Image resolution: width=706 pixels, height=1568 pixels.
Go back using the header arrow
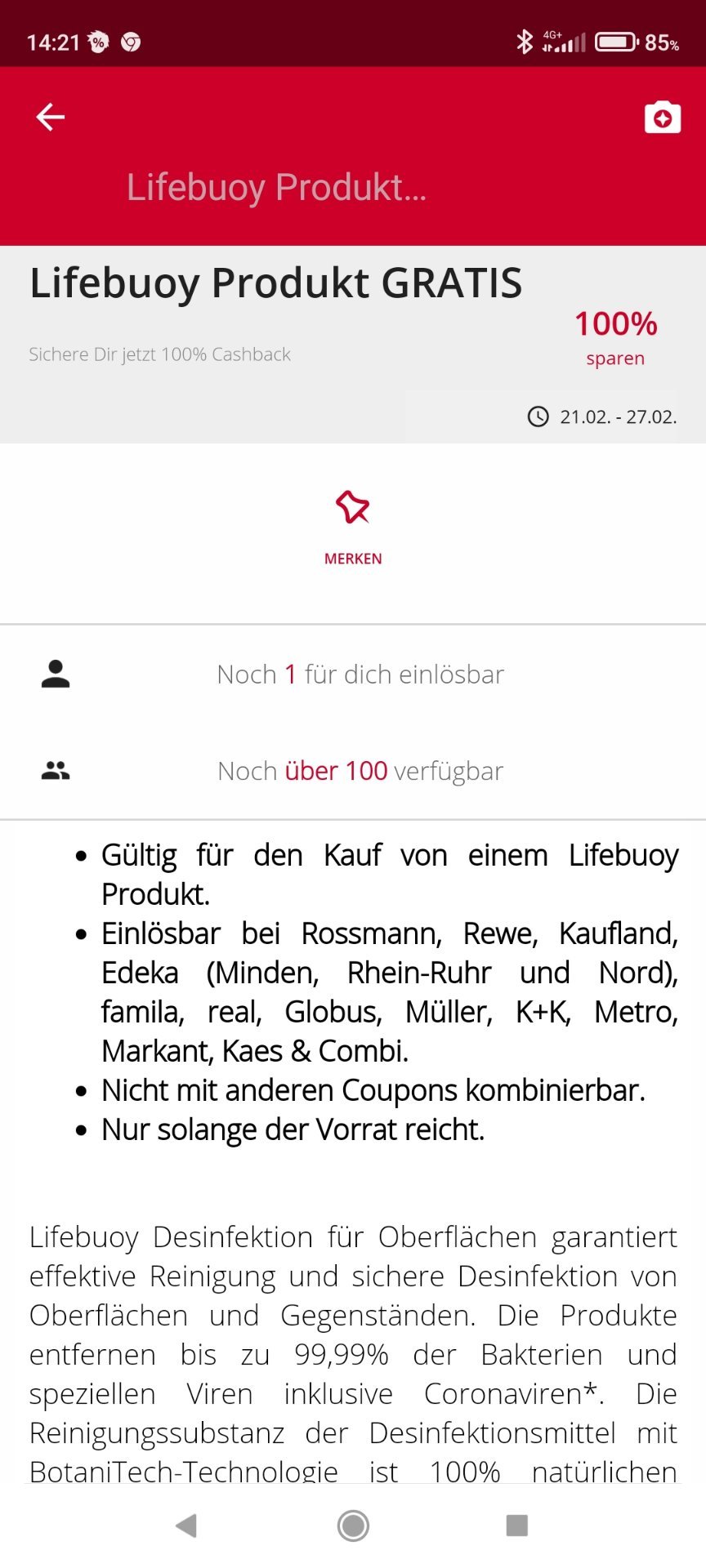pyautogui.click(x=50, y=117)
